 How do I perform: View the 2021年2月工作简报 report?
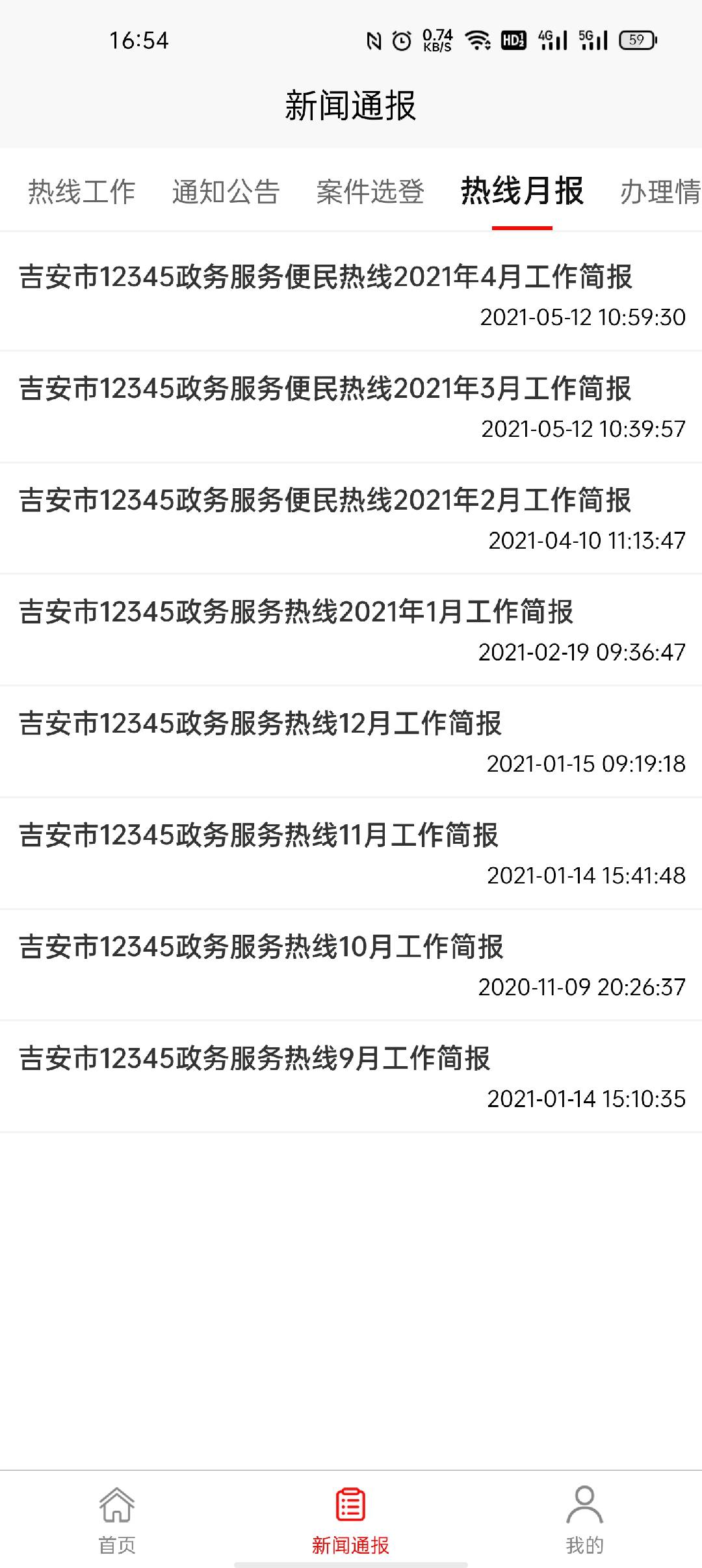click(325, 501)
